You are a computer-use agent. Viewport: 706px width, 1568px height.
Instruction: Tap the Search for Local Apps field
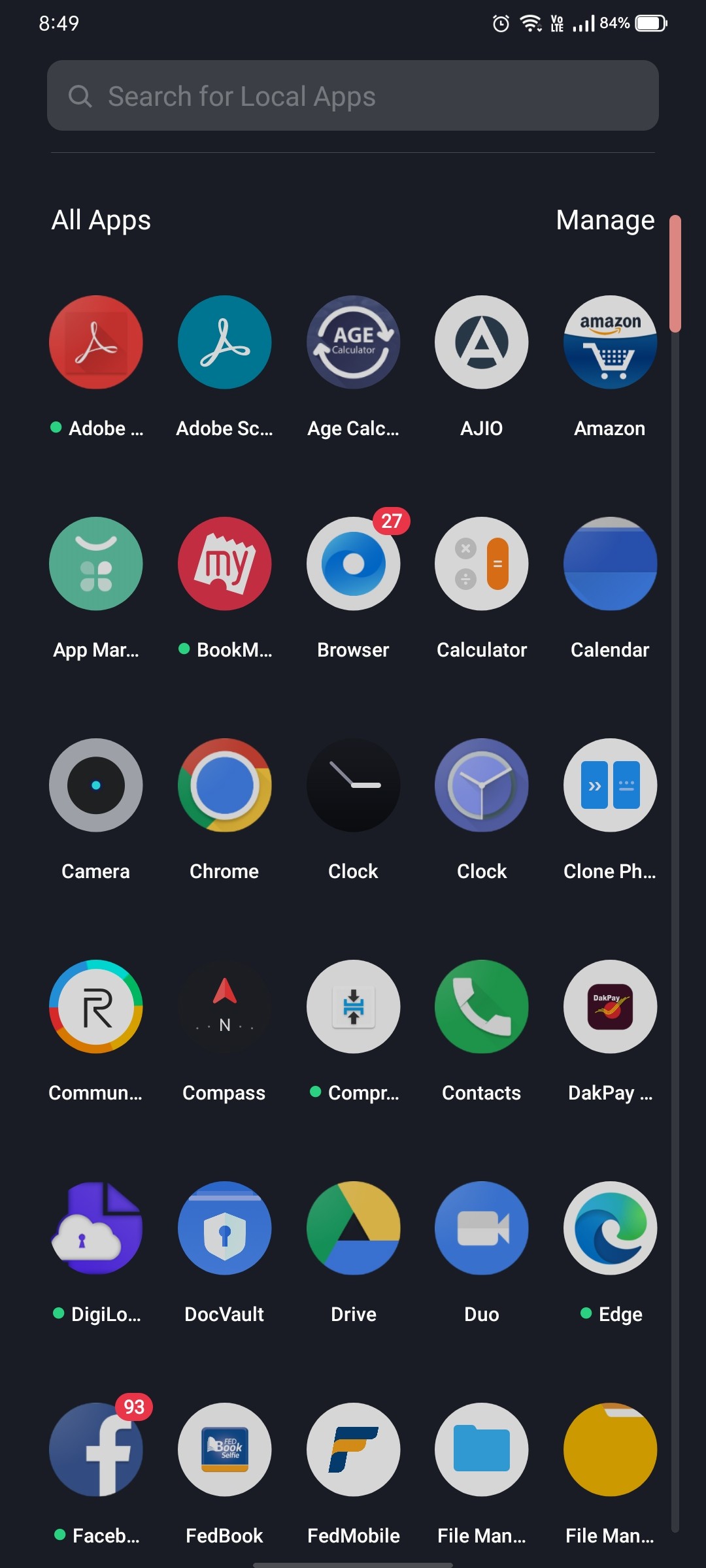(x=353, y=96)
